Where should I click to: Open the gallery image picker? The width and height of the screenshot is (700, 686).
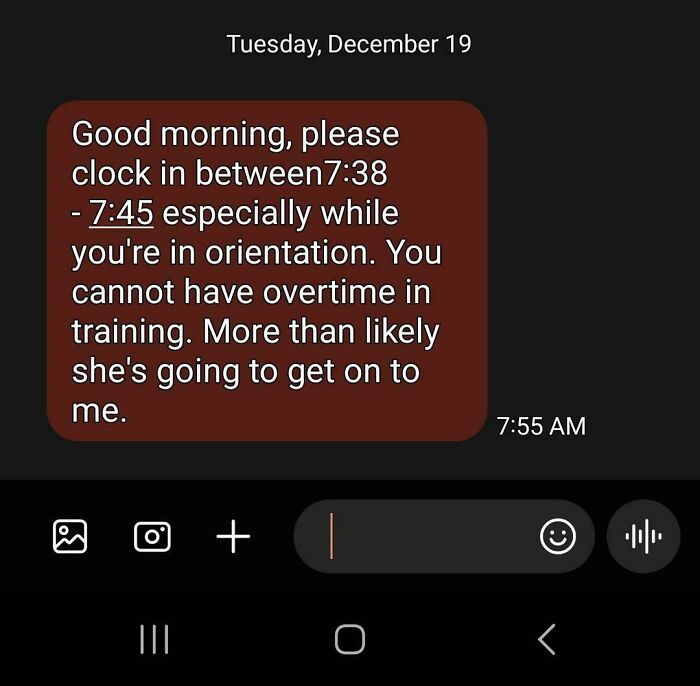point(70,536)
